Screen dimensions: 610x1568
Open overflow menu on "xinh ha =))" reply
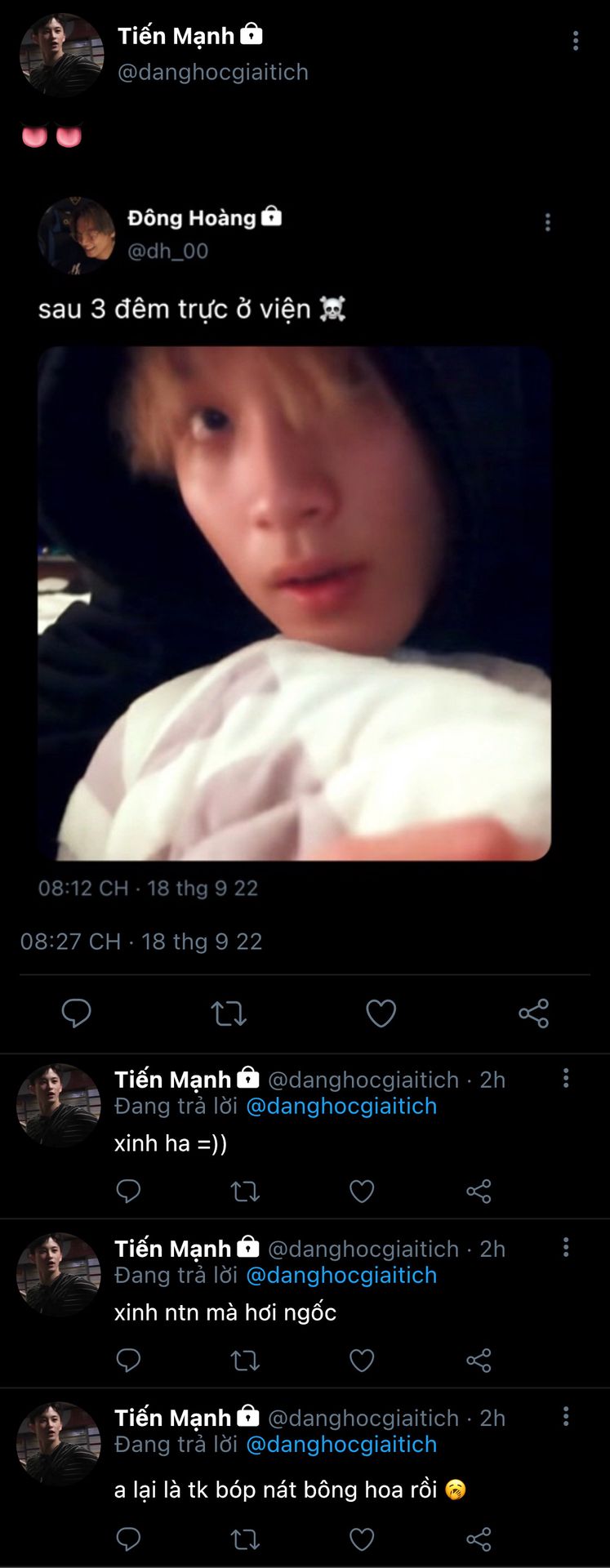coord(566,1078)
